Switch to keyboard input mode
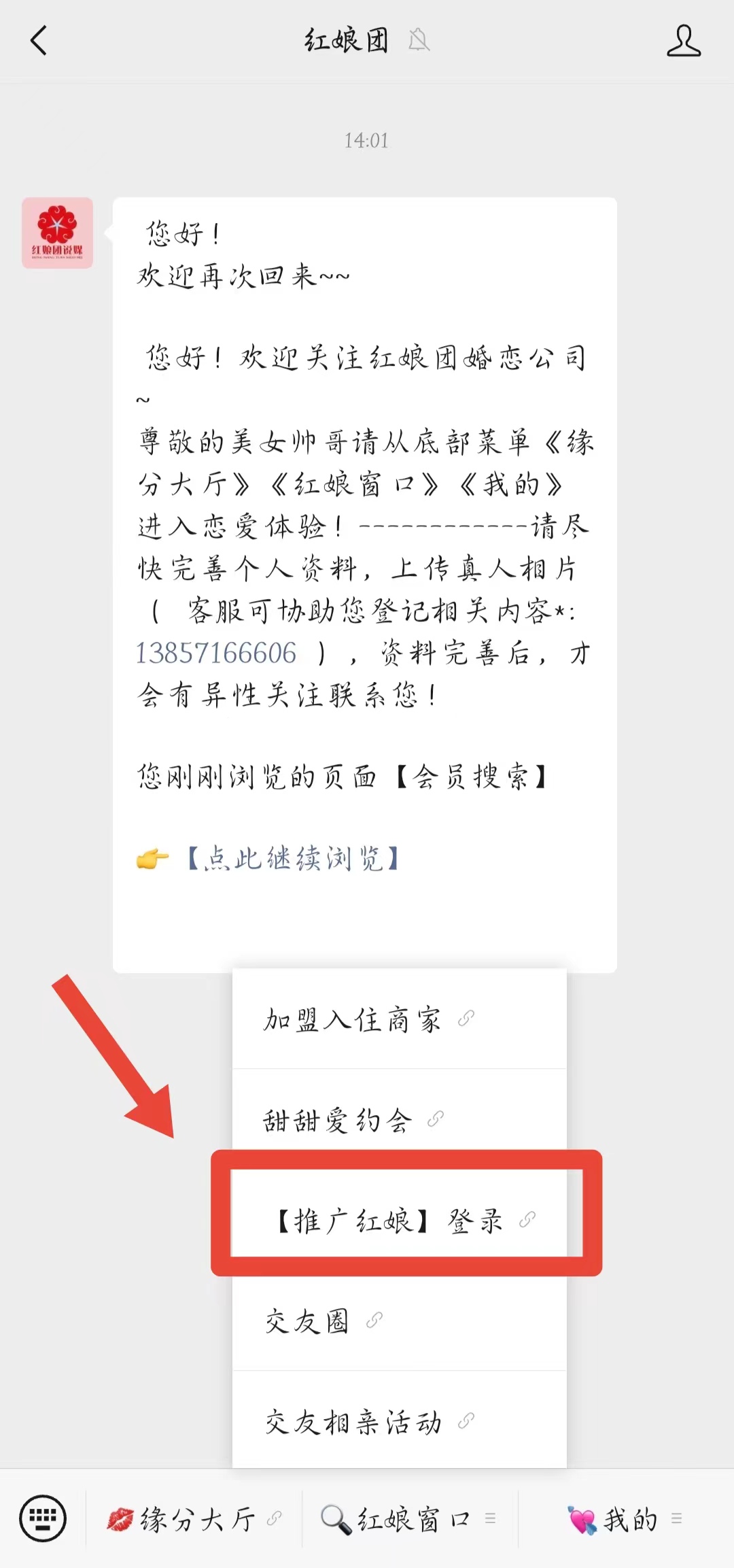The width and height of the screenshot is (734, 1568). click(43, 1518)
